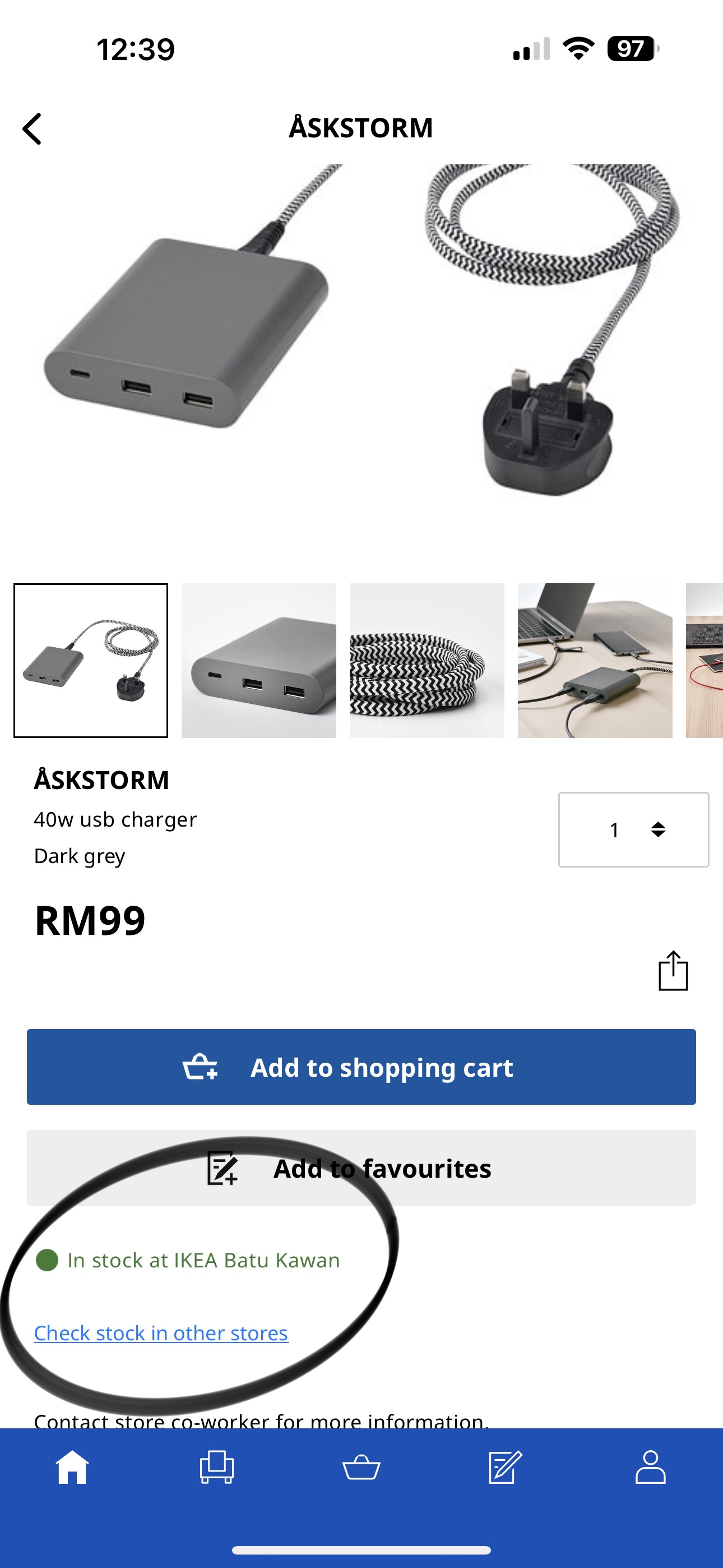
Task: Share this ÅSKSTORM product
Action: [673, 971]
